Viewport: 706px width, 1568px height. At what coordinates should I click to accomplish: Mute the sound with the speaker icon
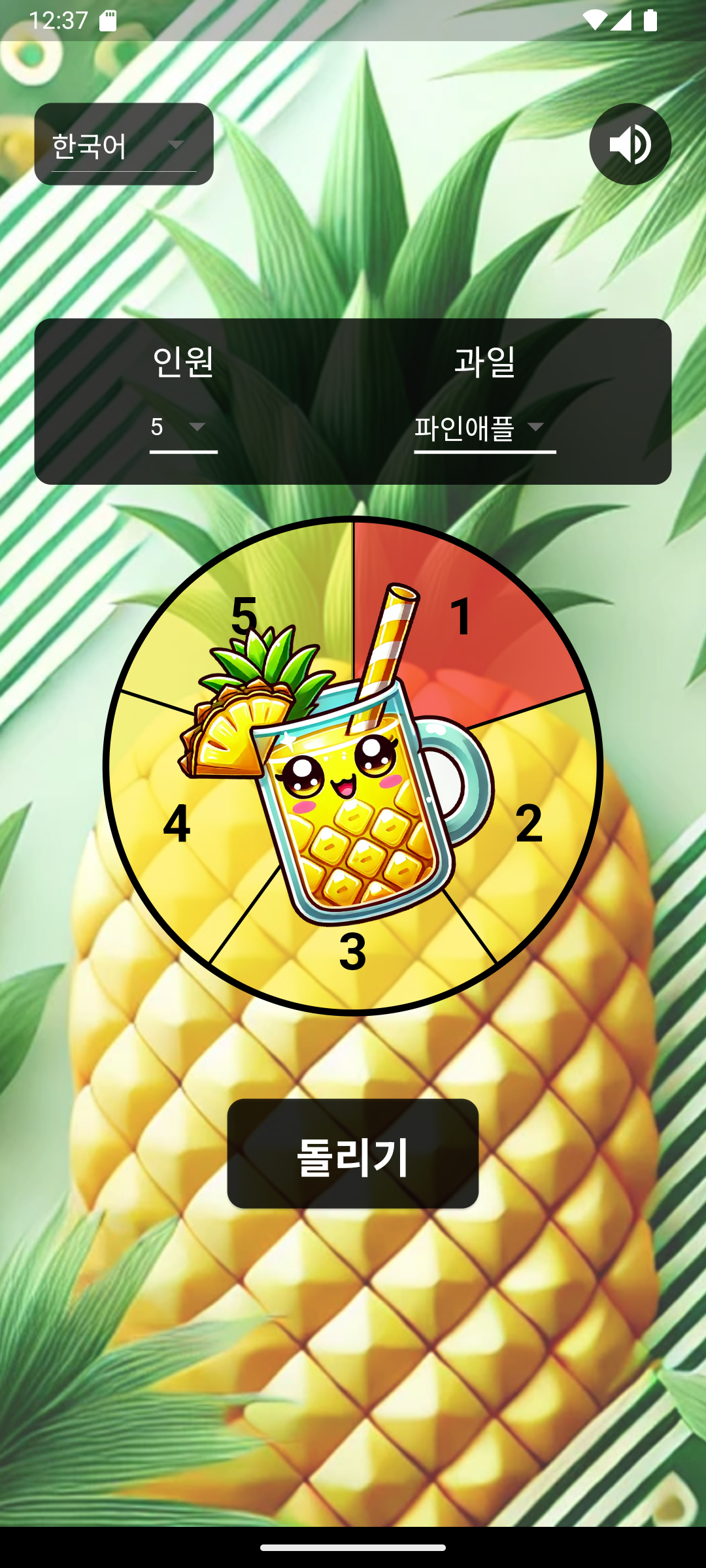(630, 144)
